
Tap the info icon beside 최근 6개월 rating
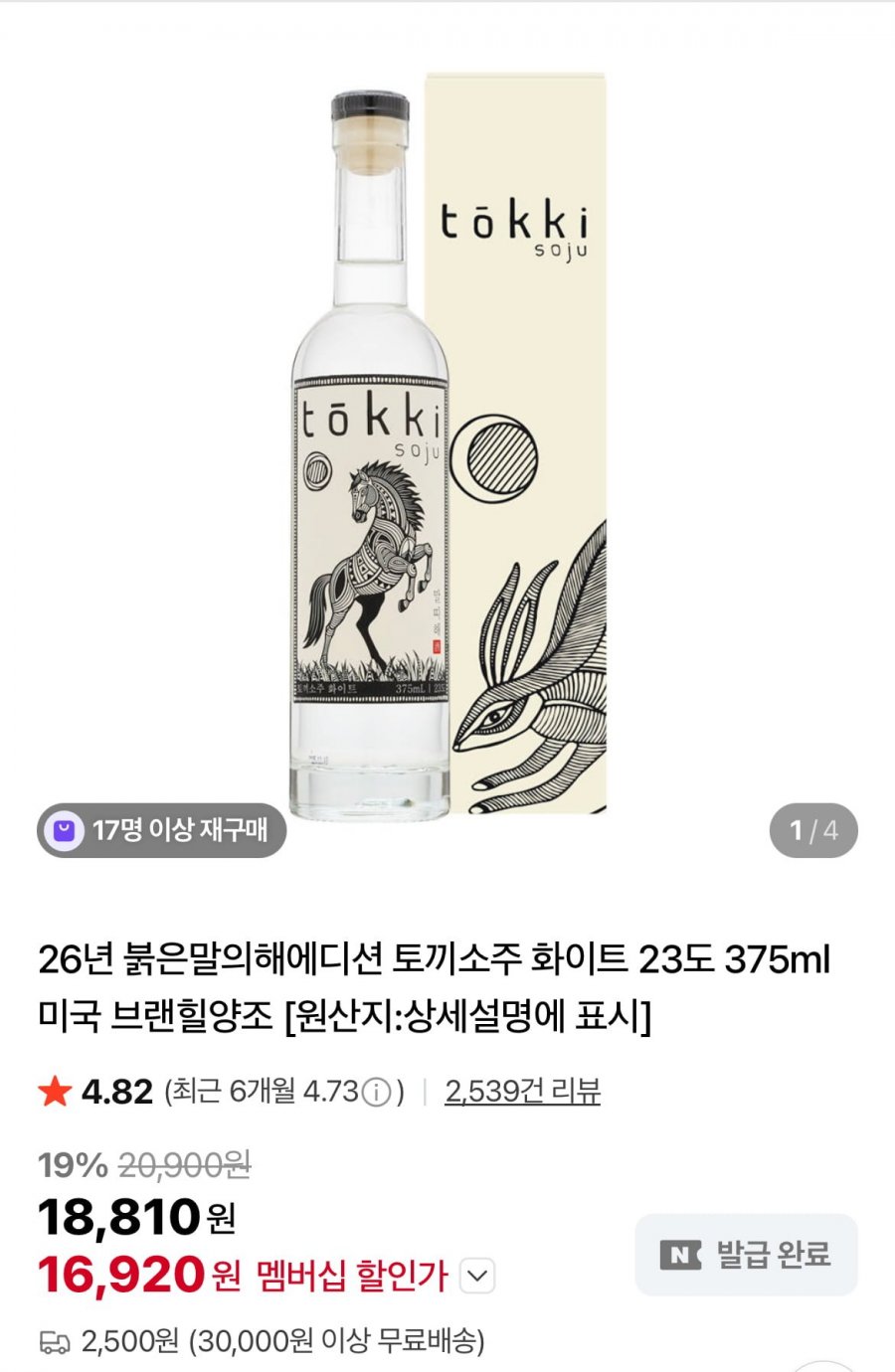point(376,1093)
